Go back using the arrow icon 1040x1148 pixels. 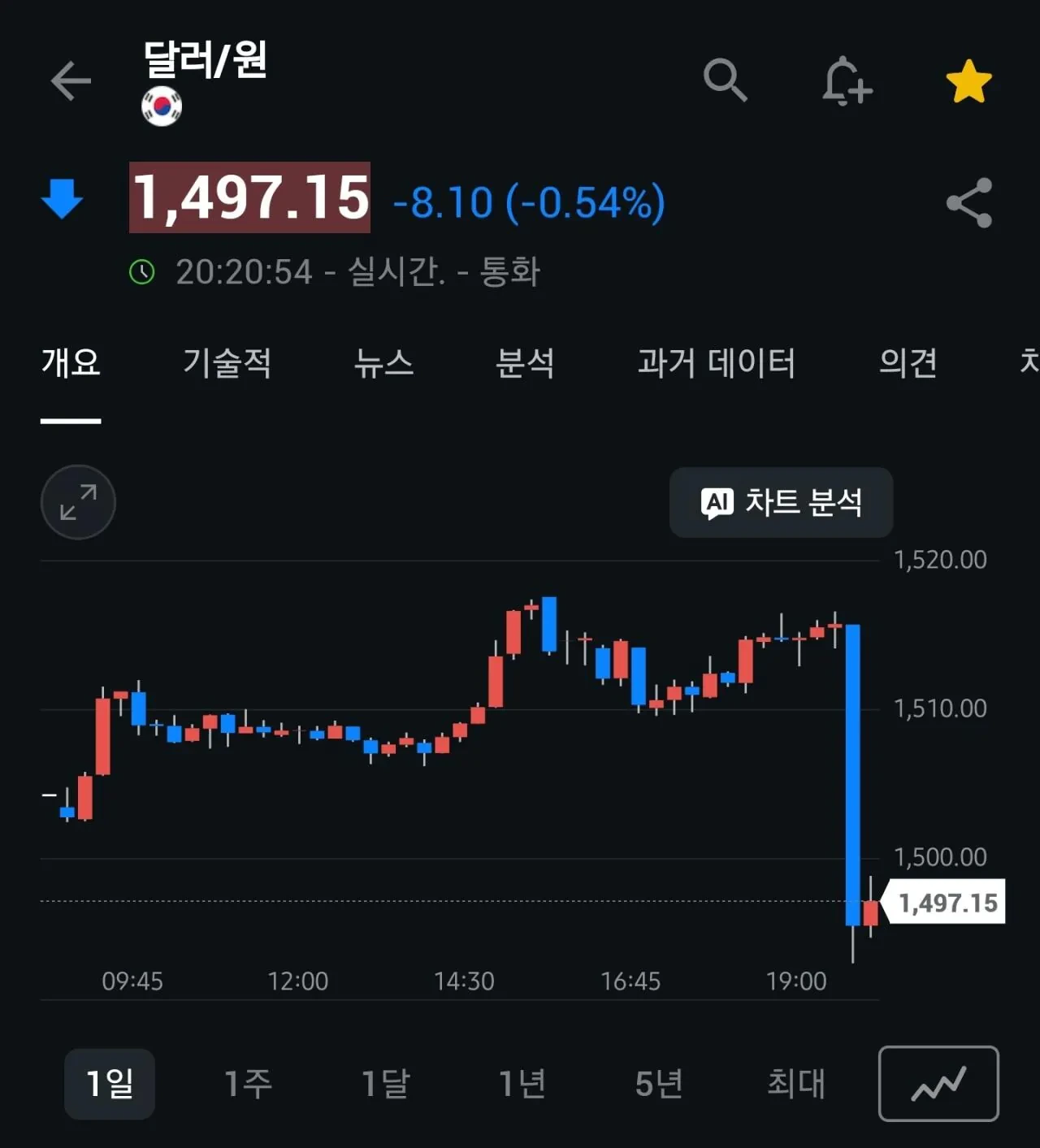pos(71,81)
